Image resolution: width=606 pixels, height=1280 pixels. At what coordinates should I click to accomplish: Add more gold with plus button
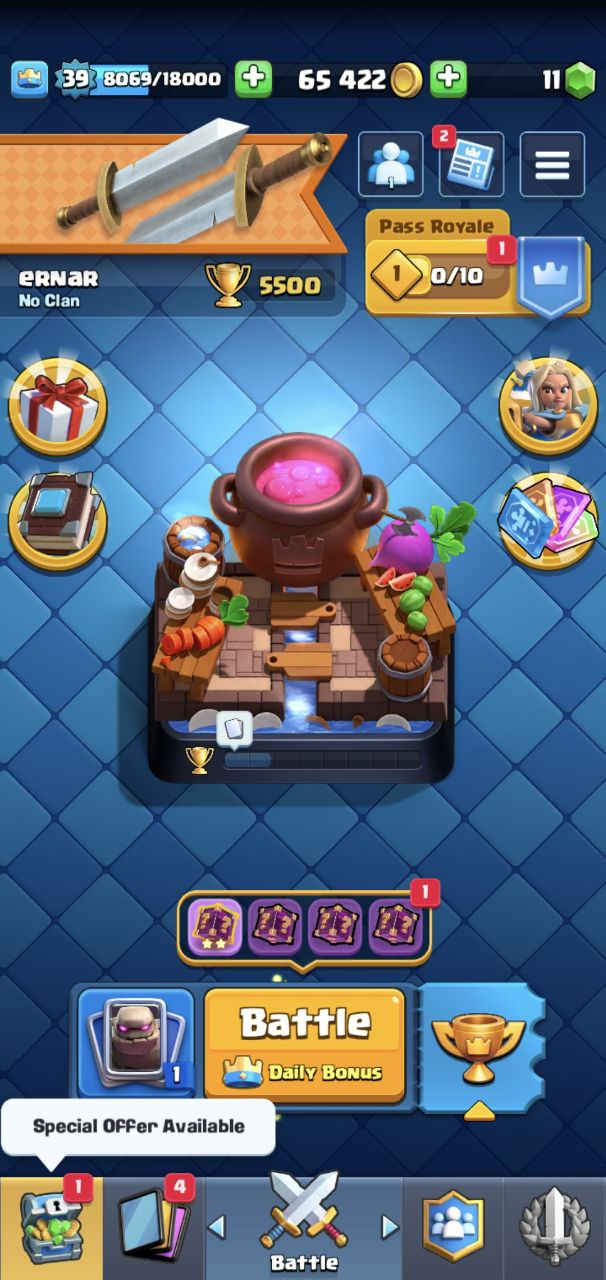(449, 79)
